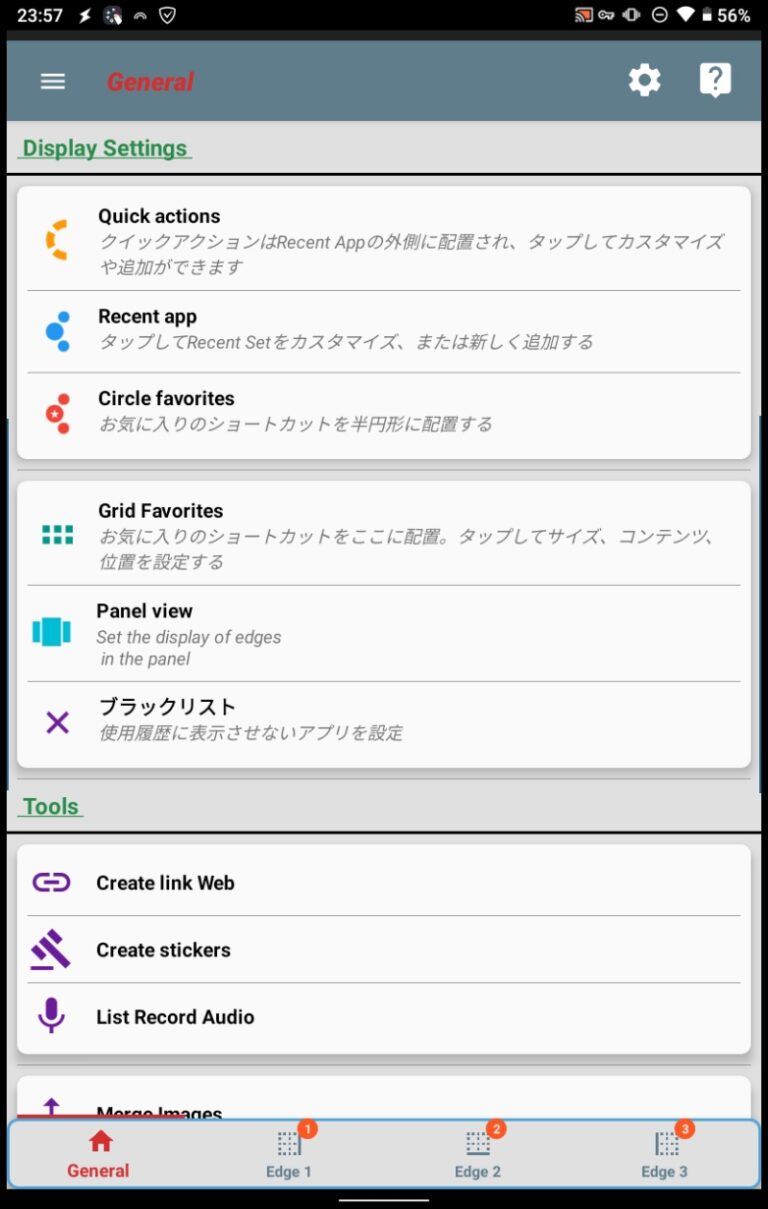Tap the purple X icon beside ブラックリスト
Viewport: 768px width, 1209px height.
click(57, 722)
